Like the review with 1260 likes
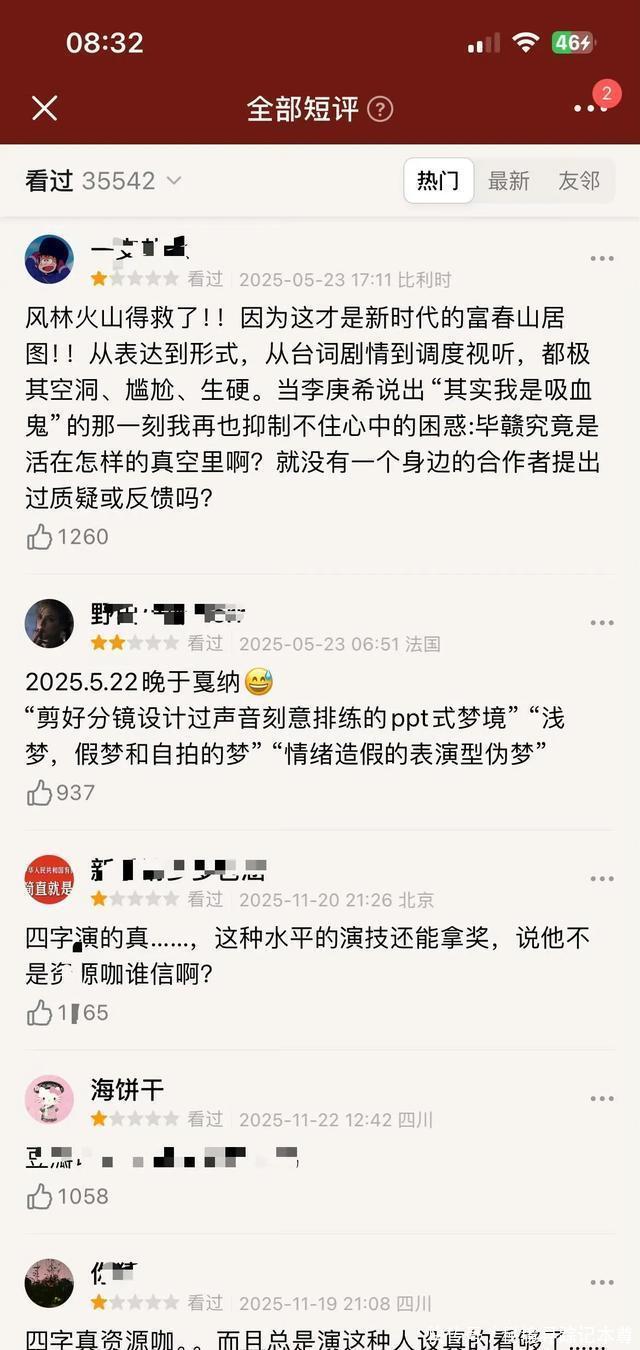The height and width of the screenshot is (1350, 640). pyautogui.click(x=40, y=537)
